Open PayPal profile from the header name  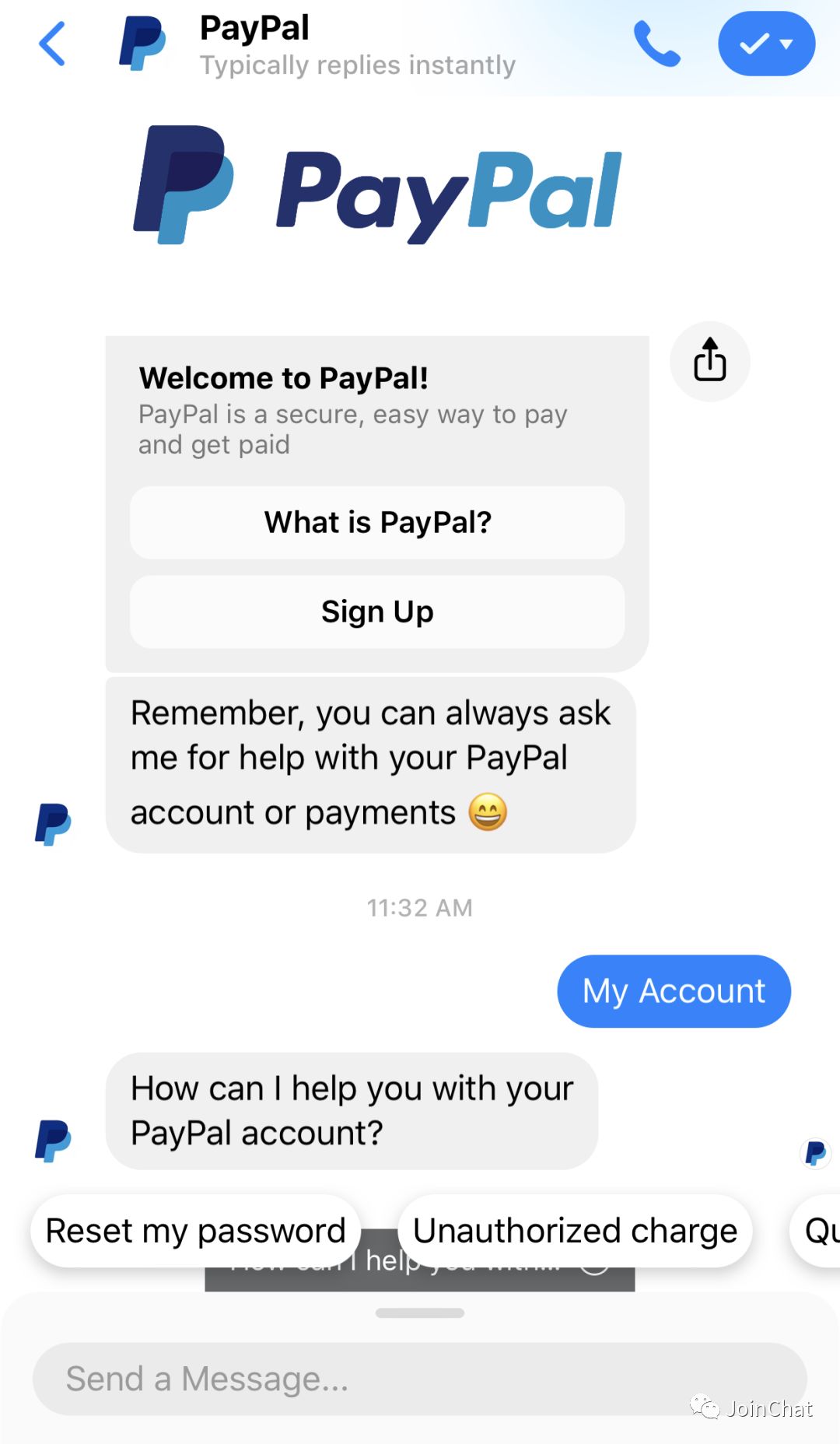coord(254,29)
